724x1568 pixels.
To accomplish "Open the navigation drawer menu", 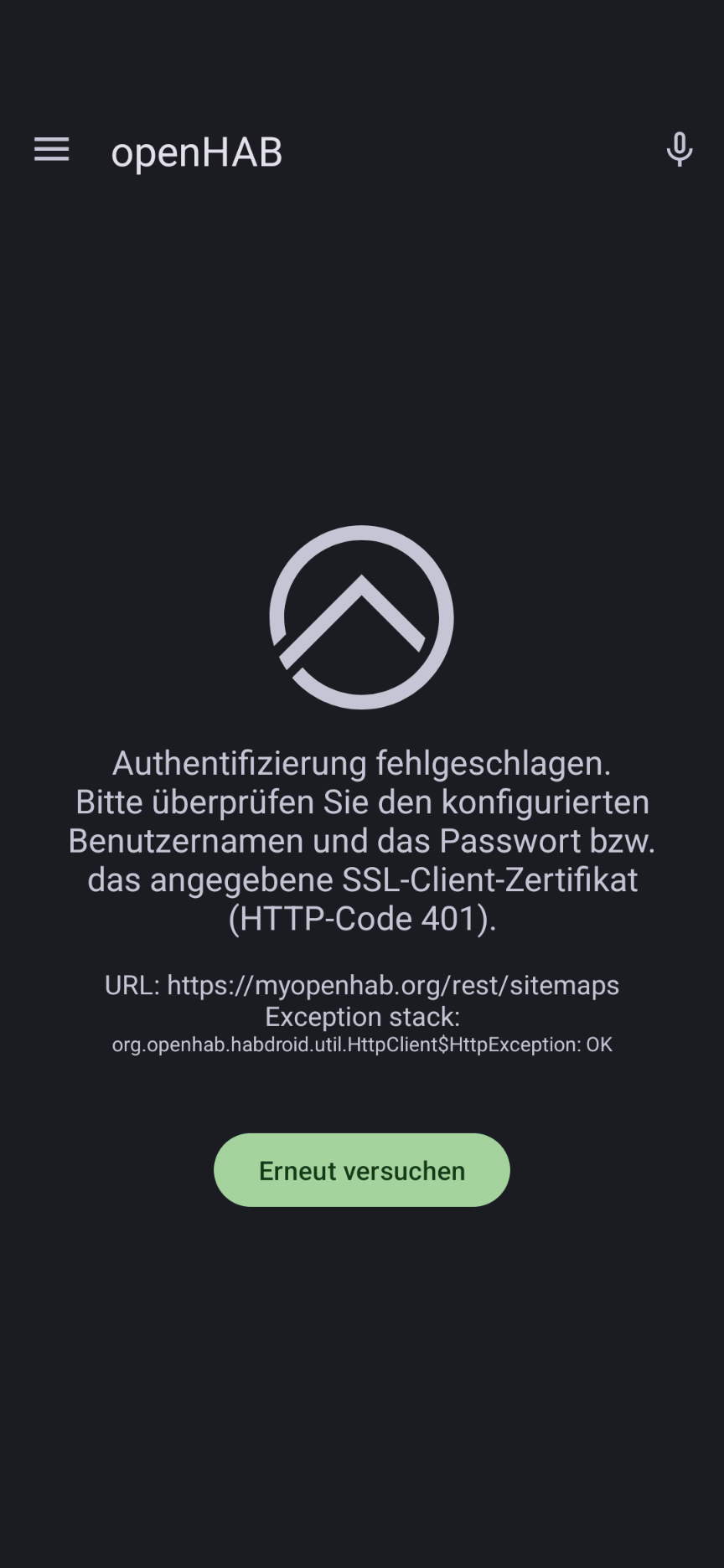I will pos(51,151).
